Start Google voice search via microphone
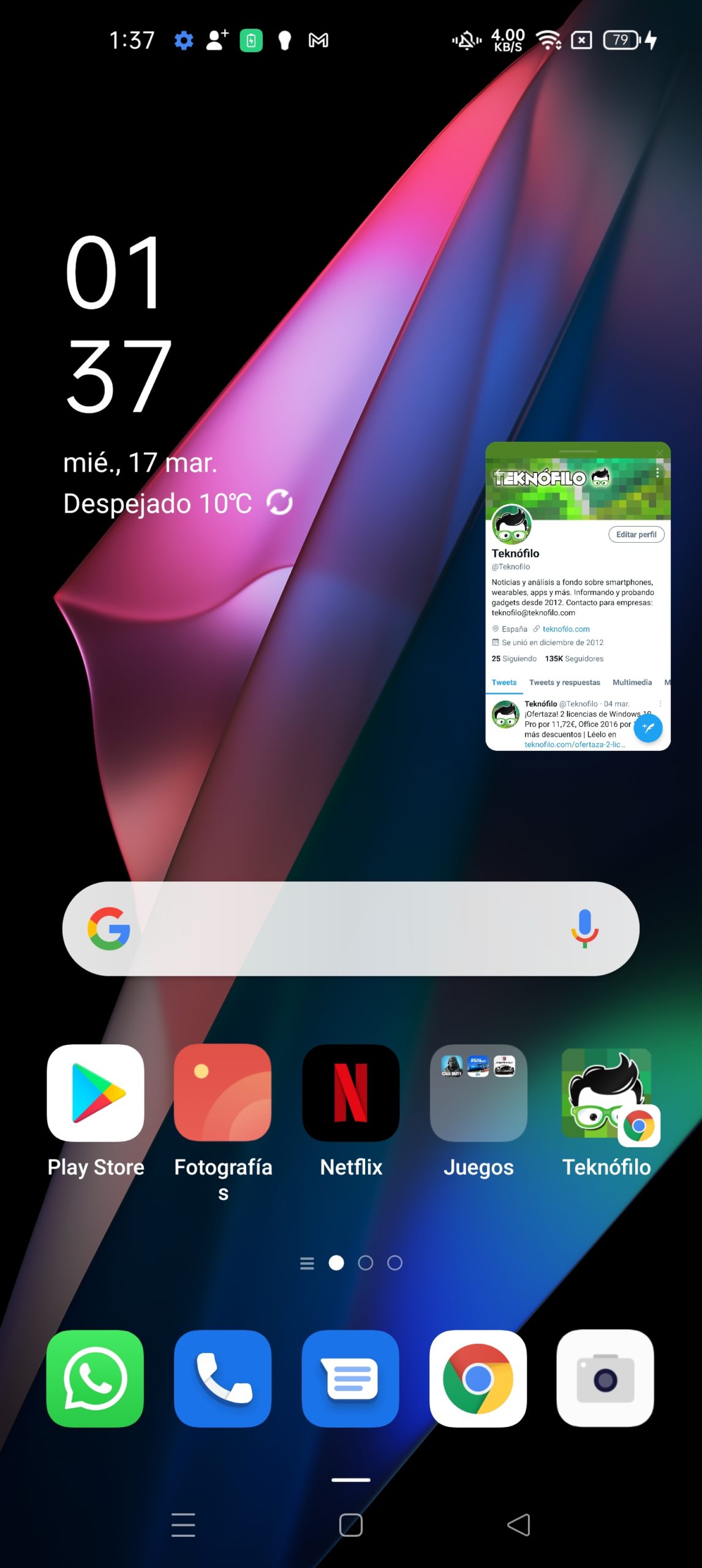Image resolution: width=702 pixels, height=1568 pixels. [x=584, y=929]
